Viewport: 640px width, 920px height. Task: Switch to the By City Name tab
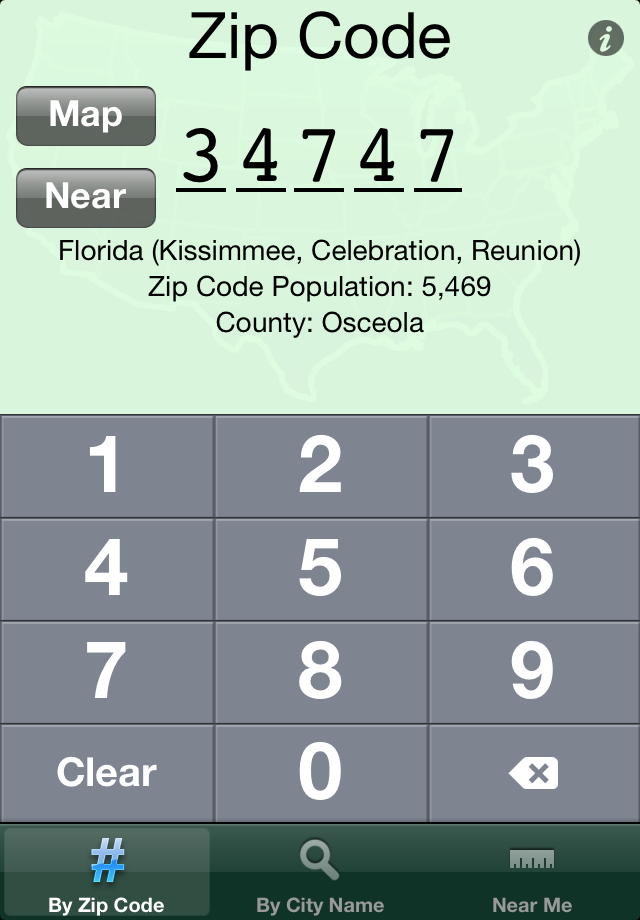[x=320, y=877]
